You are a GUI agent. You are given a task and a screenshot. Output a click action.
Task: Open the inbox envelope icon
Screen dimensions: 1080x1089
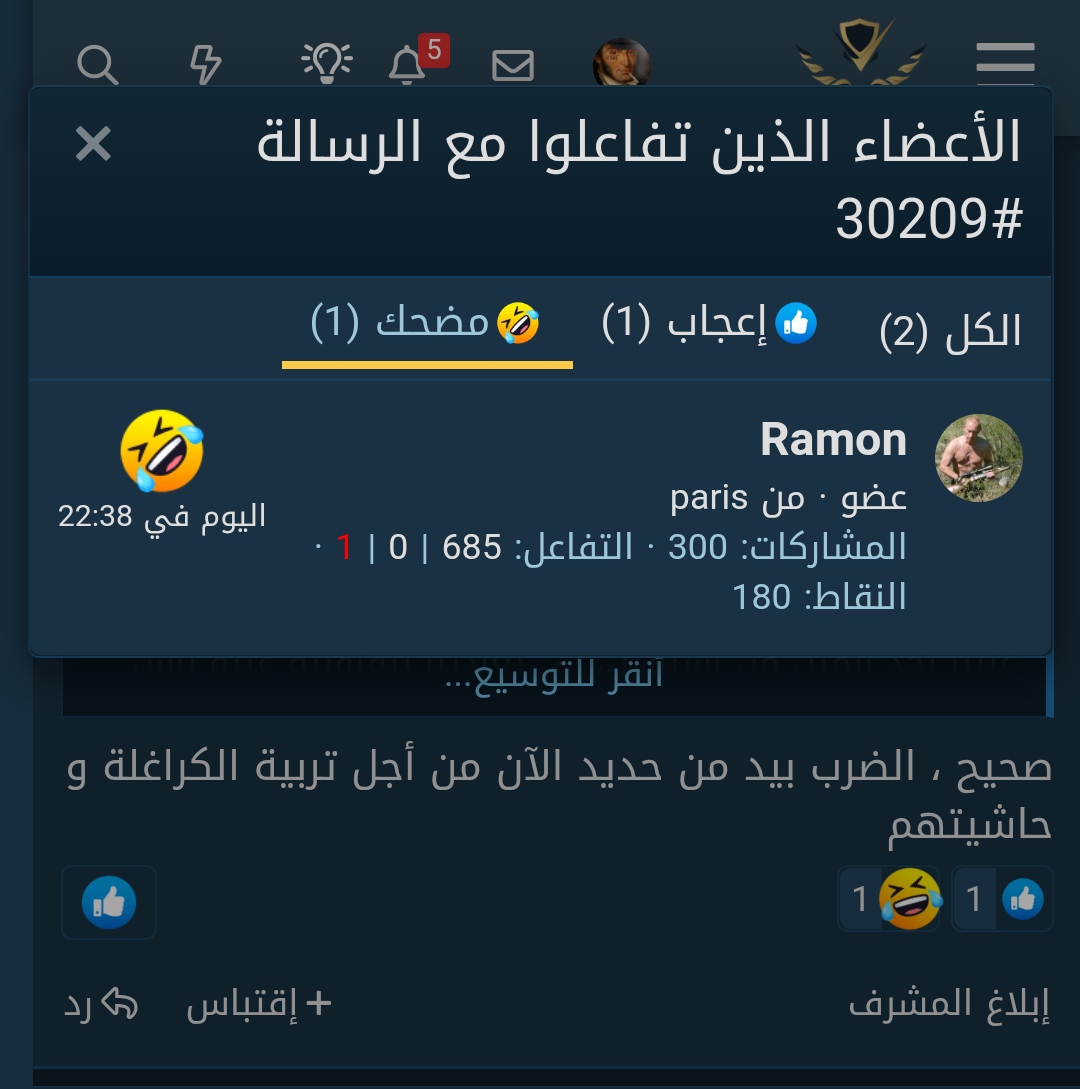513,66
